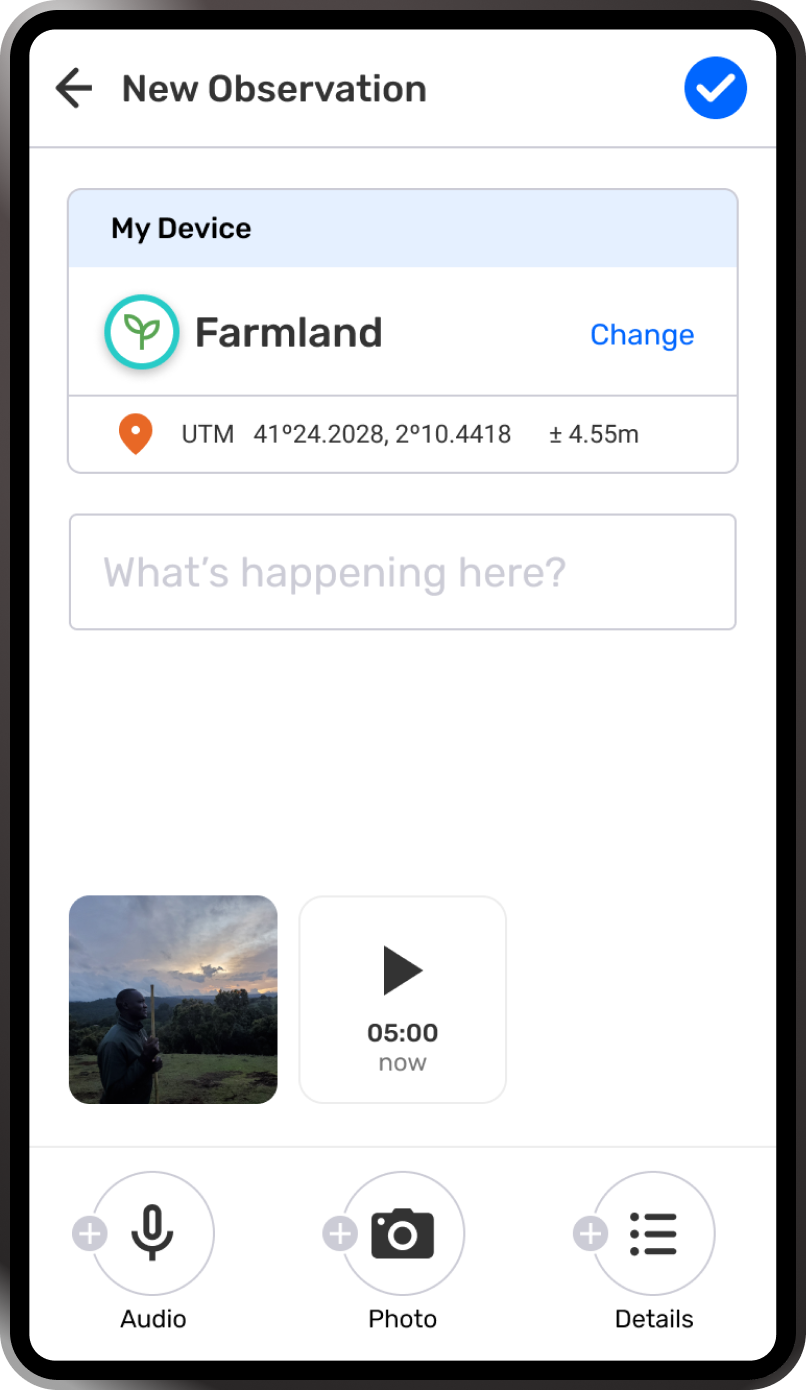The image size is (806, 1390).
Task: Tap the 'What's happening here?' field
Action: click(x=402, y=572)
